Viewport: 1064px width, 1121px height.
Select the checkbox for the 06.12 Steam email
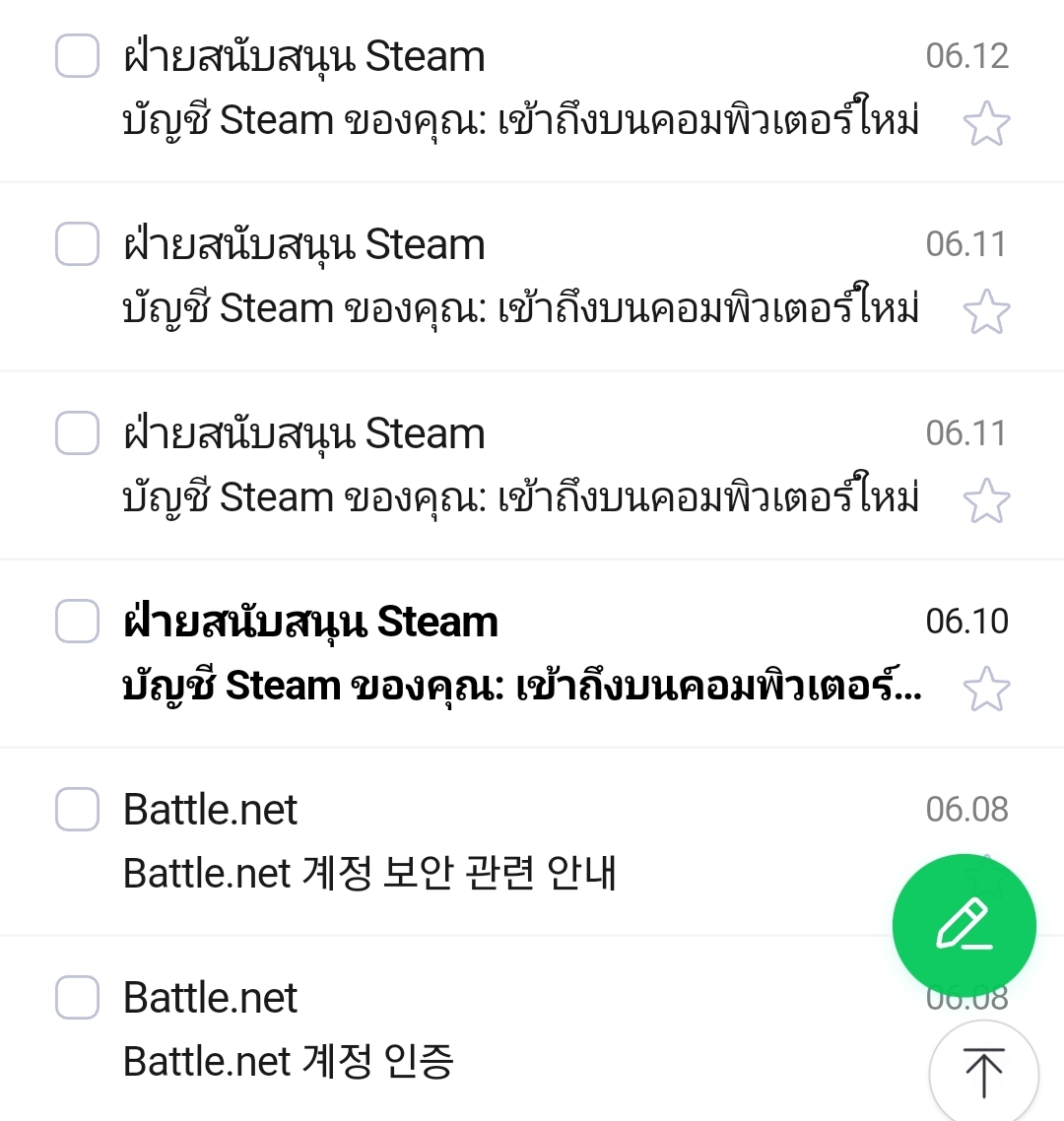point(77,55)
